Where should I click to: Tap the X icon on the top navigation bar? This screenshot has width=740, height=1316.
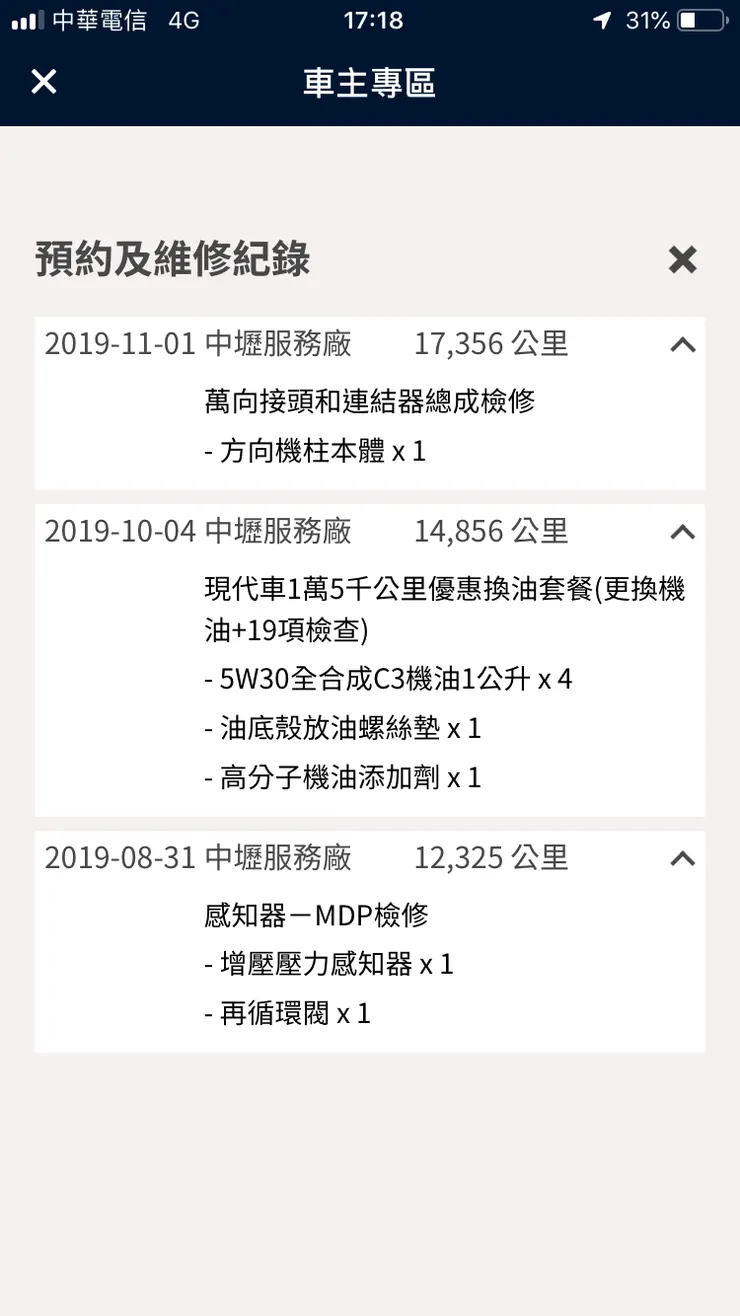point(43,81)
